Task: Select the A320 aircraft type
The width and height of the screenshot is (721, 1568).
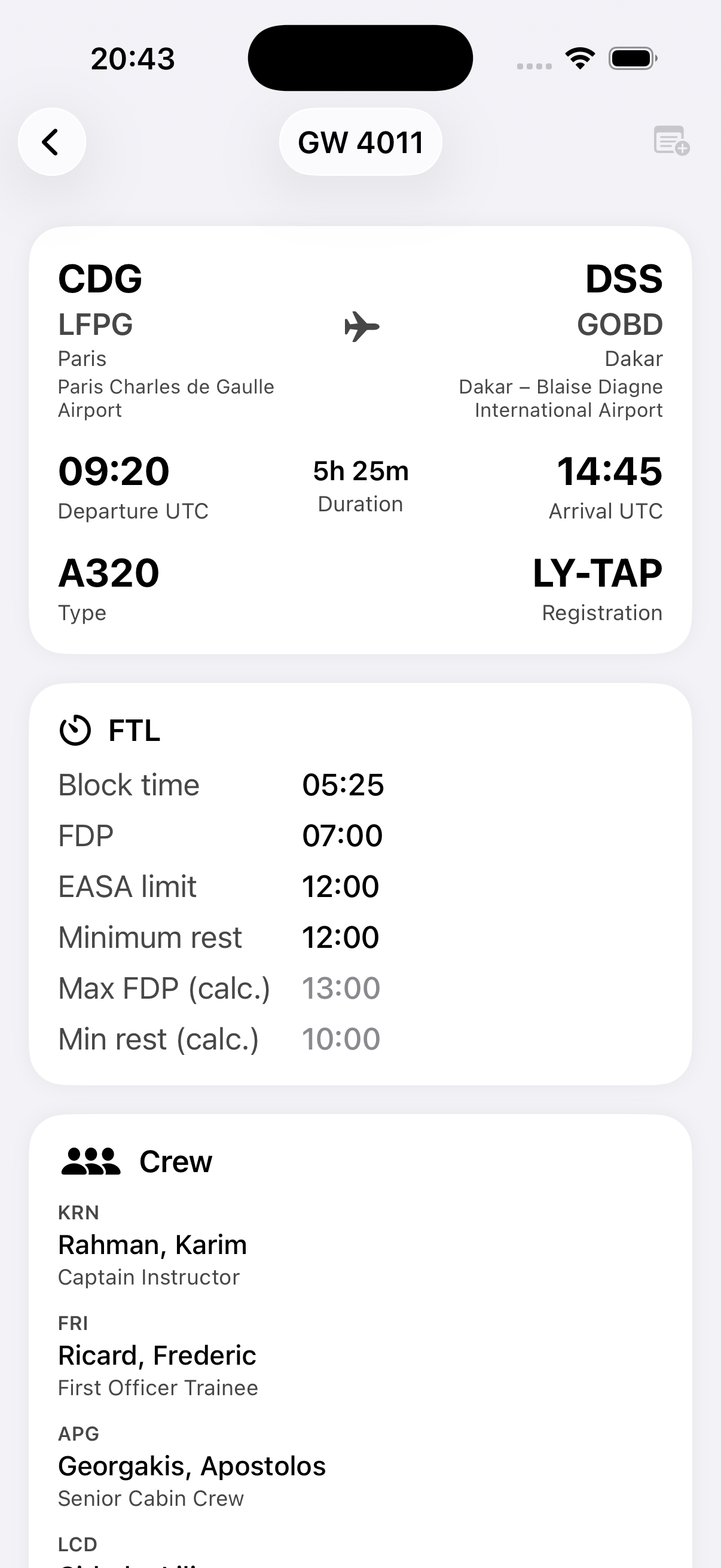Action: 108,571
